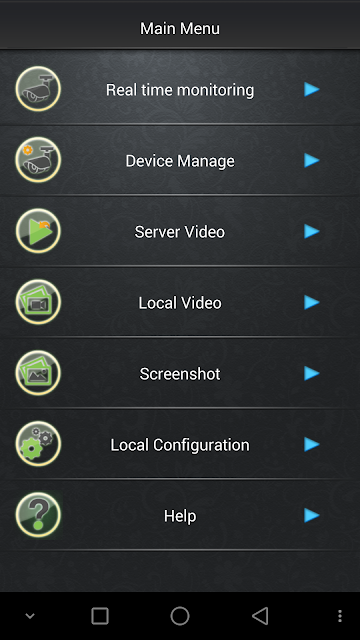Viewport: 360px width, 640px height.
Task: Go to the home screen
Action: (180, 616)
